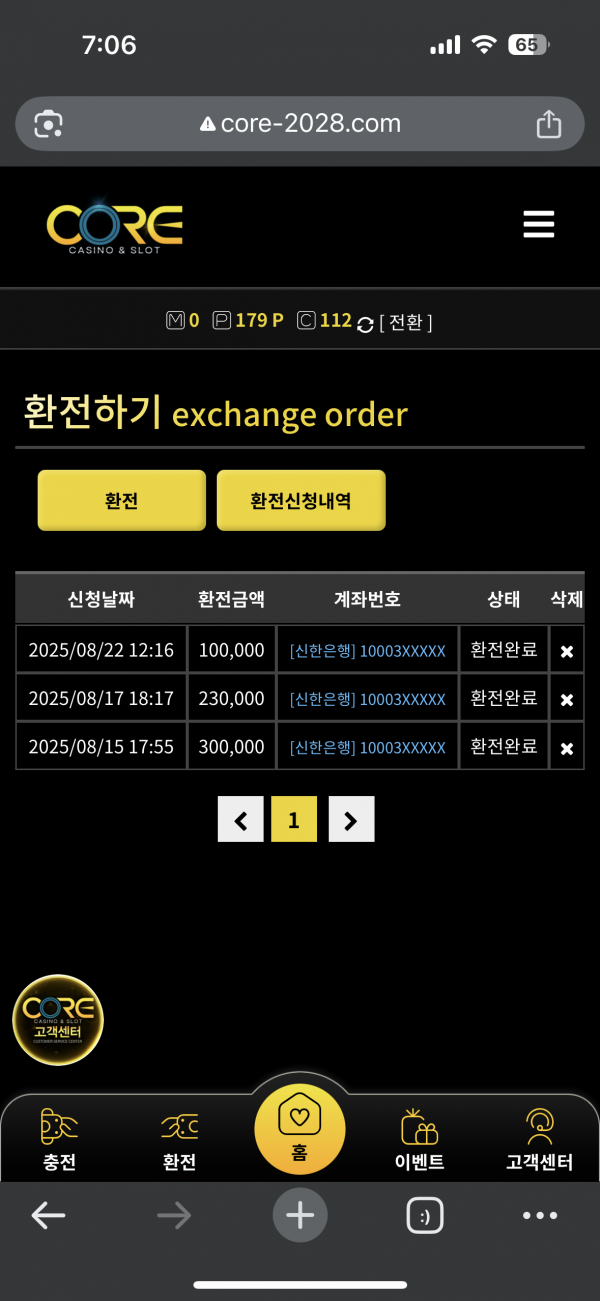
Task: Open the browser overflow menu
Action: (x=540, y=1215)
